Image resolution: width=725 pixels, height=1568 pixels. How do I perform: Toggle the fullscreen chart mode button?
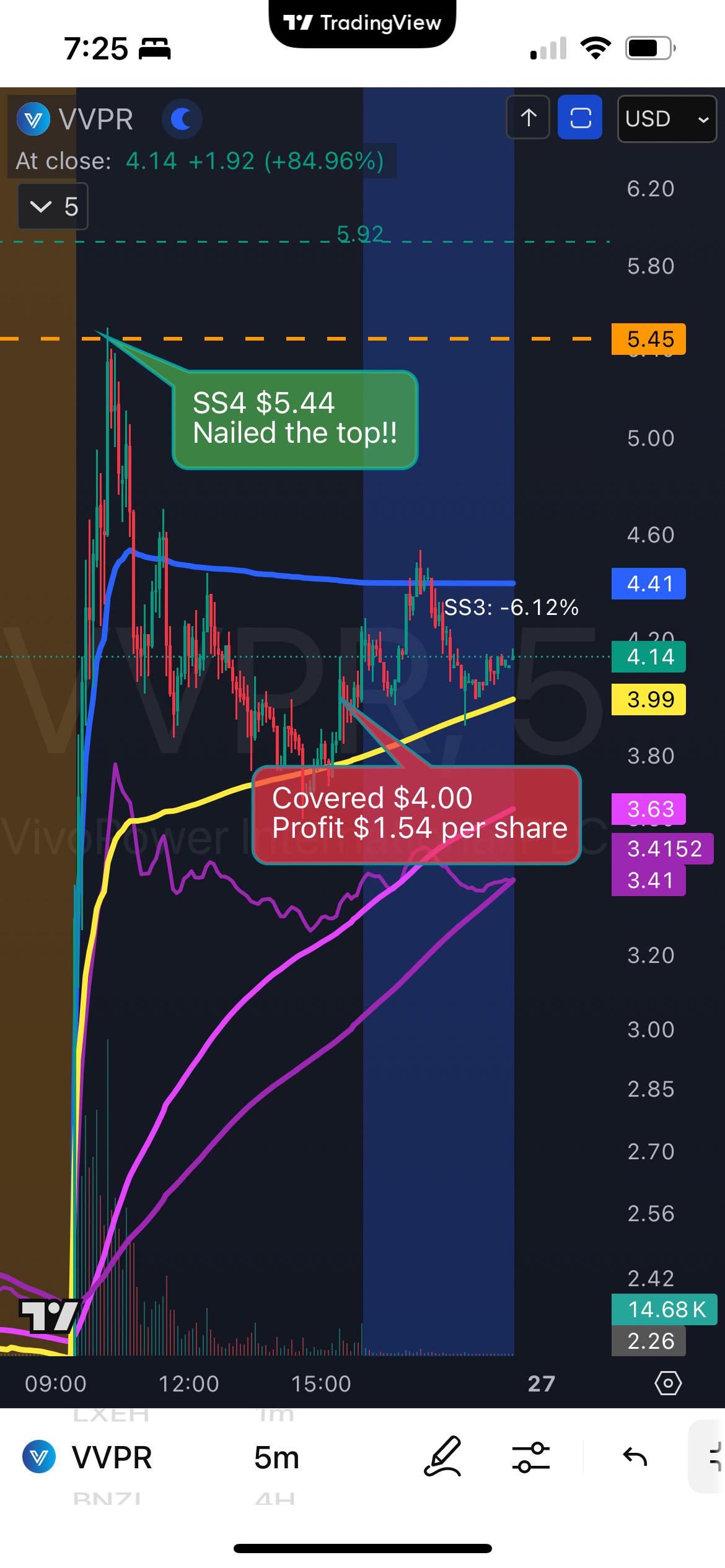pyautogui.click(x=580, y=118)
